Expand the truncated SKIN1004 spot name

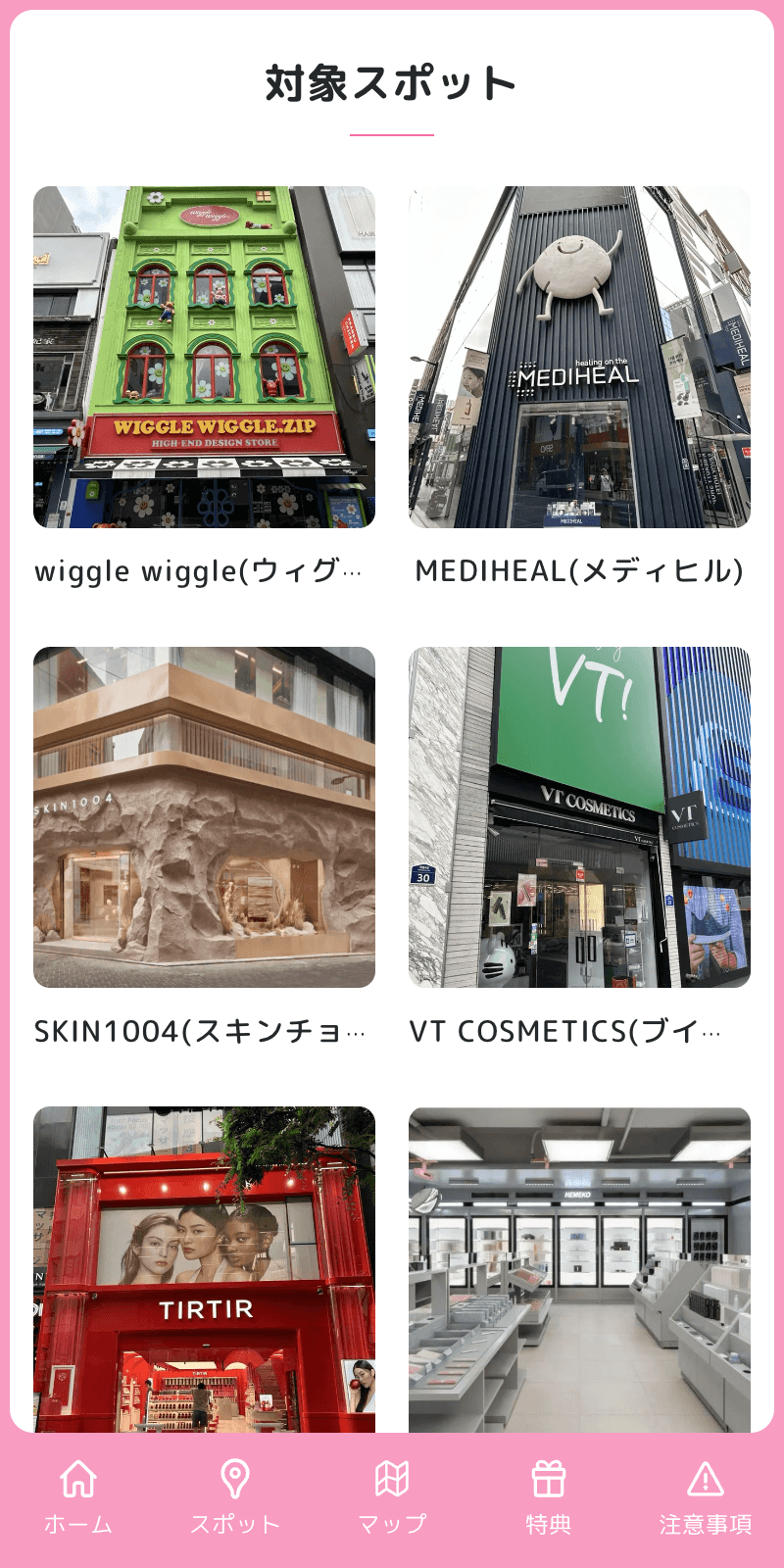(x=199, y=1031)
